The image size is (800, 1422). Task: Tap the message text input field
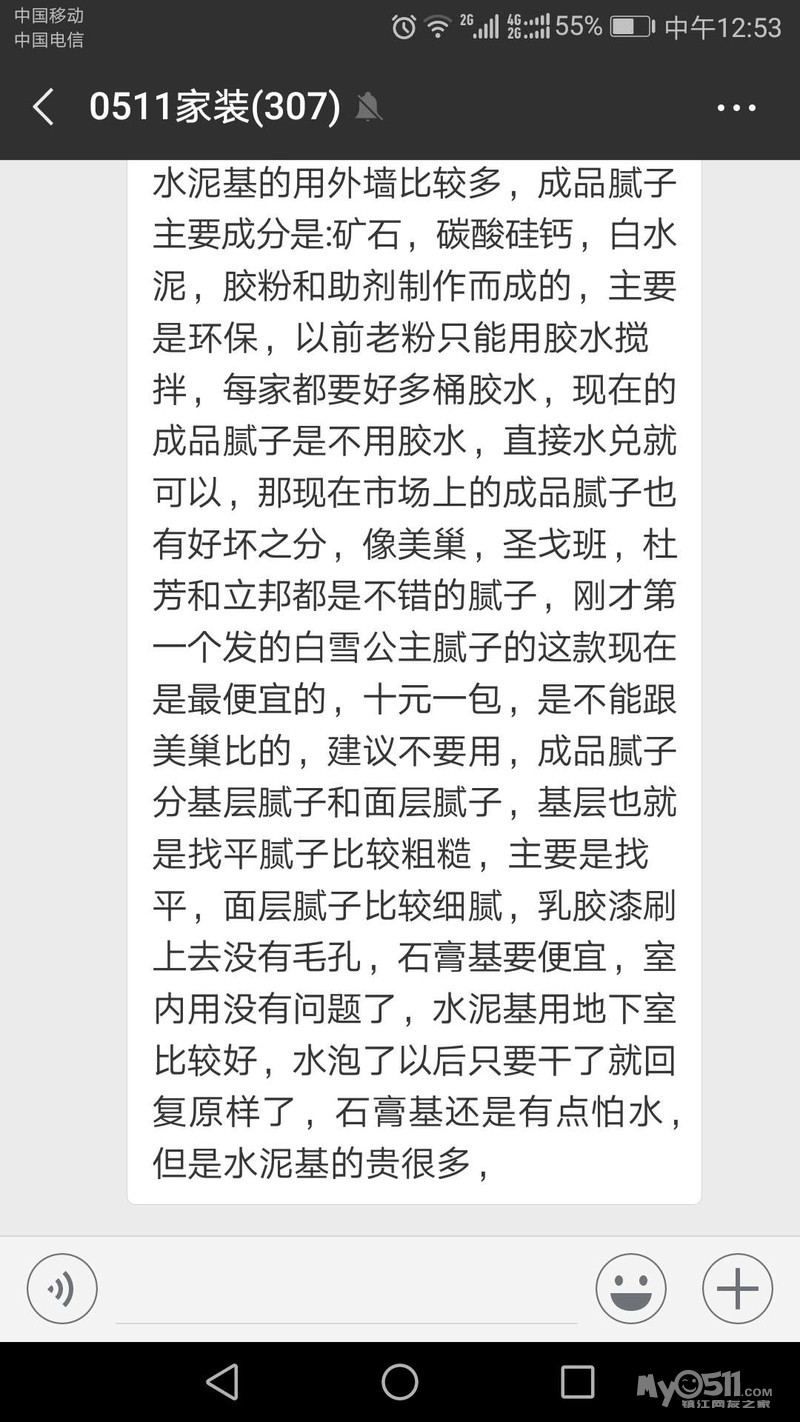(x=345, y=1290)
